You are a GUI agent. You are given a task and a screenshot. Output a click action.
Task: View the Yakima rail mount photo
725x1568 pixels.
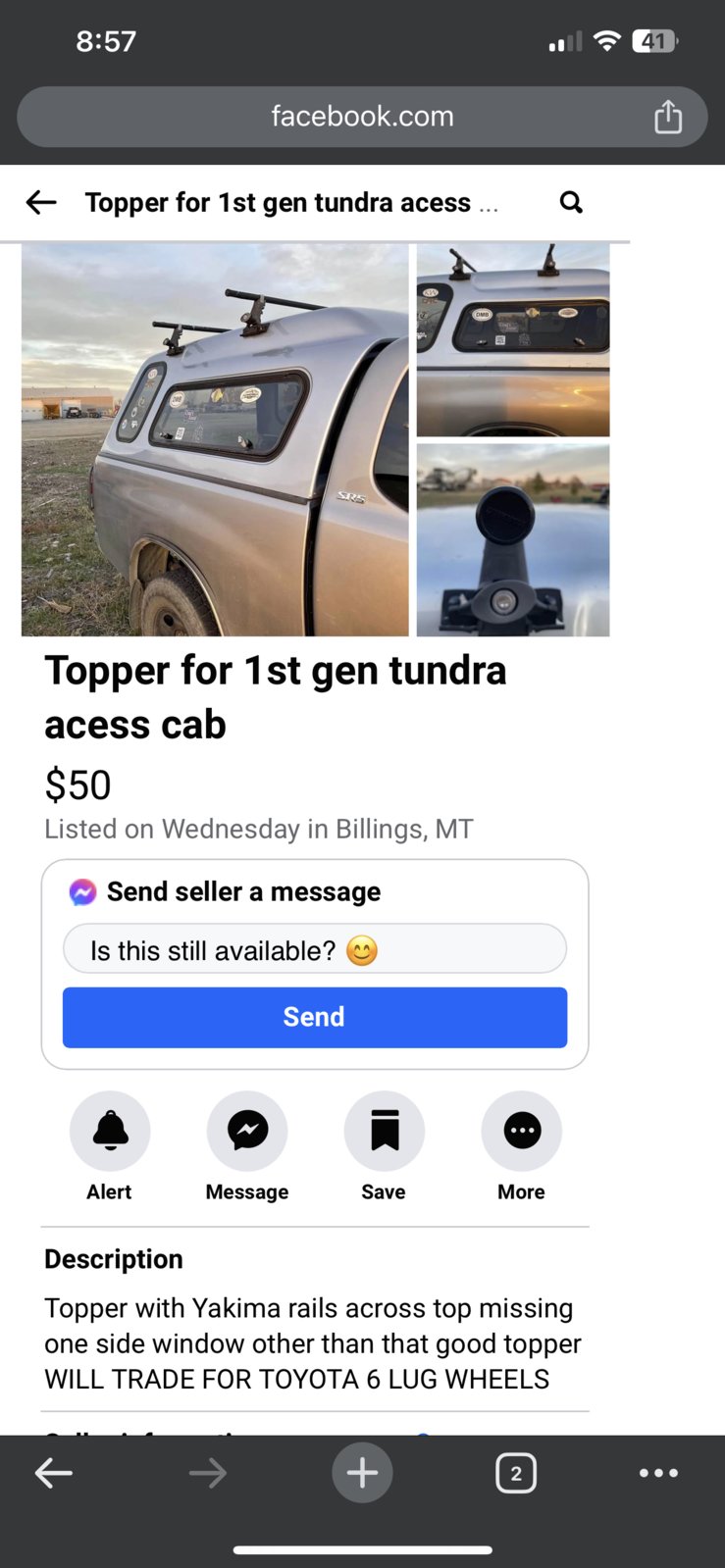point(512,539)
